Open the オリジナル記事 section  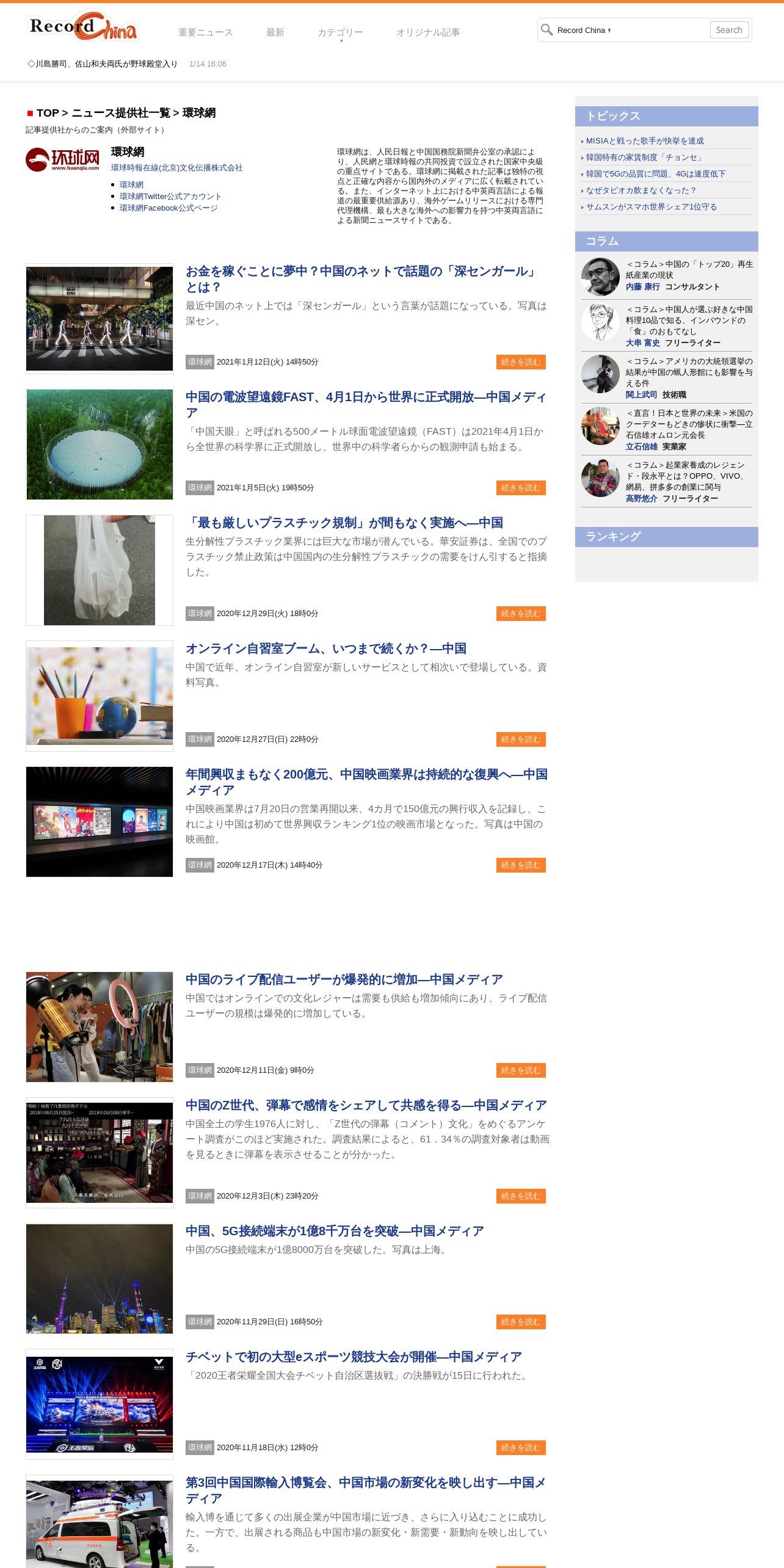(x=428, y=32)
